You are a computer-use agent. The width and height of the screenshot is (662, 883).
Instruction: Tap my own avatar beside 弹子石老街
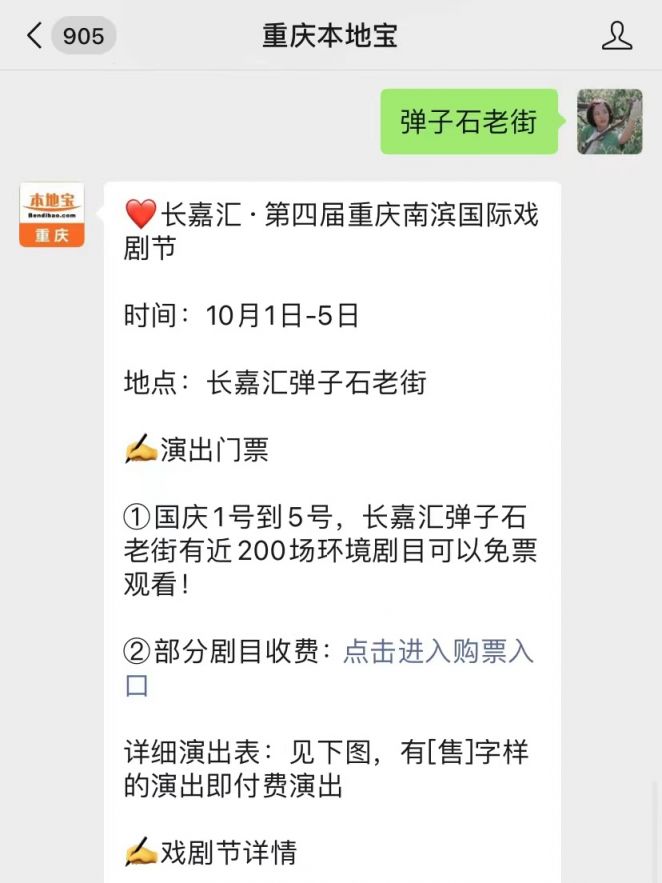pos(609,122)
